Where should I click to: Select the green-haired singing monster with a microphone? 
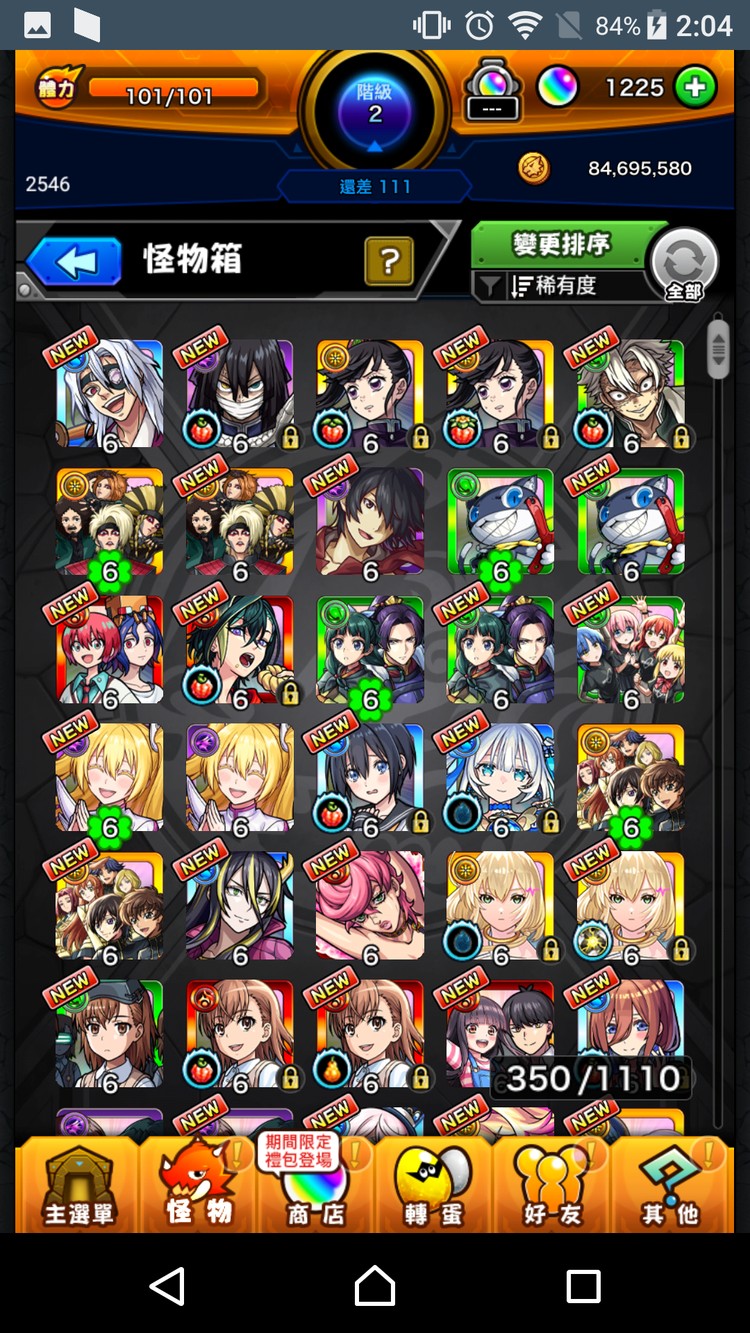240,650
